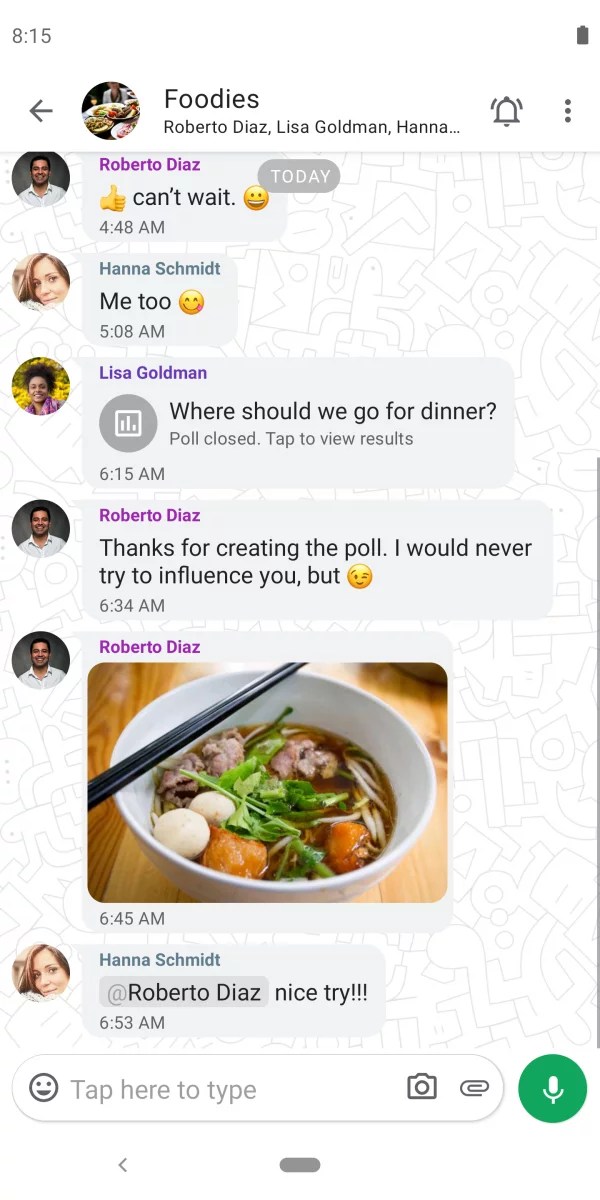The height and width of the screenshot is (1200, 600).
Task: Tap the system back button
Action: tap(122, 1164)
